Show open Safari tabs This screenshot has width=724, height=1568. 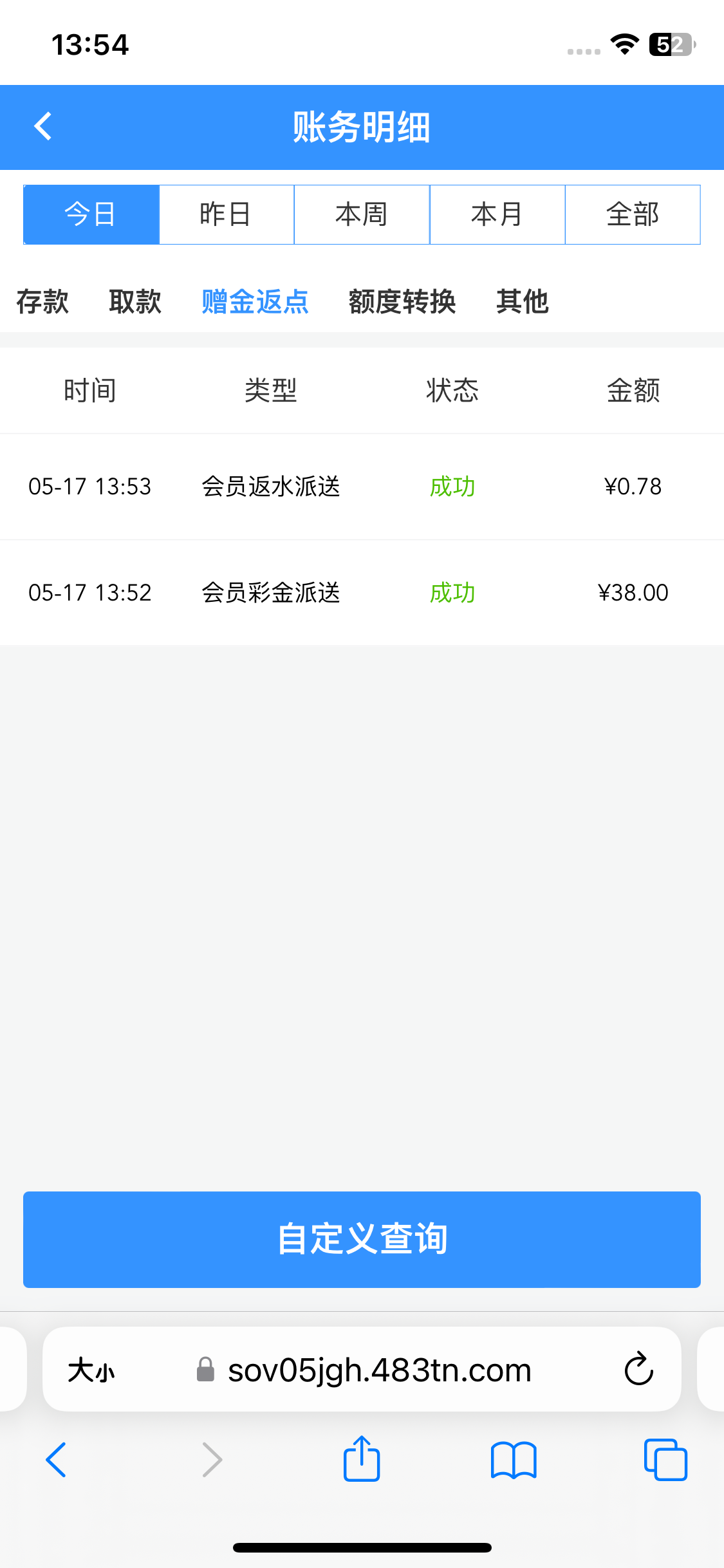click(665, 1459)
